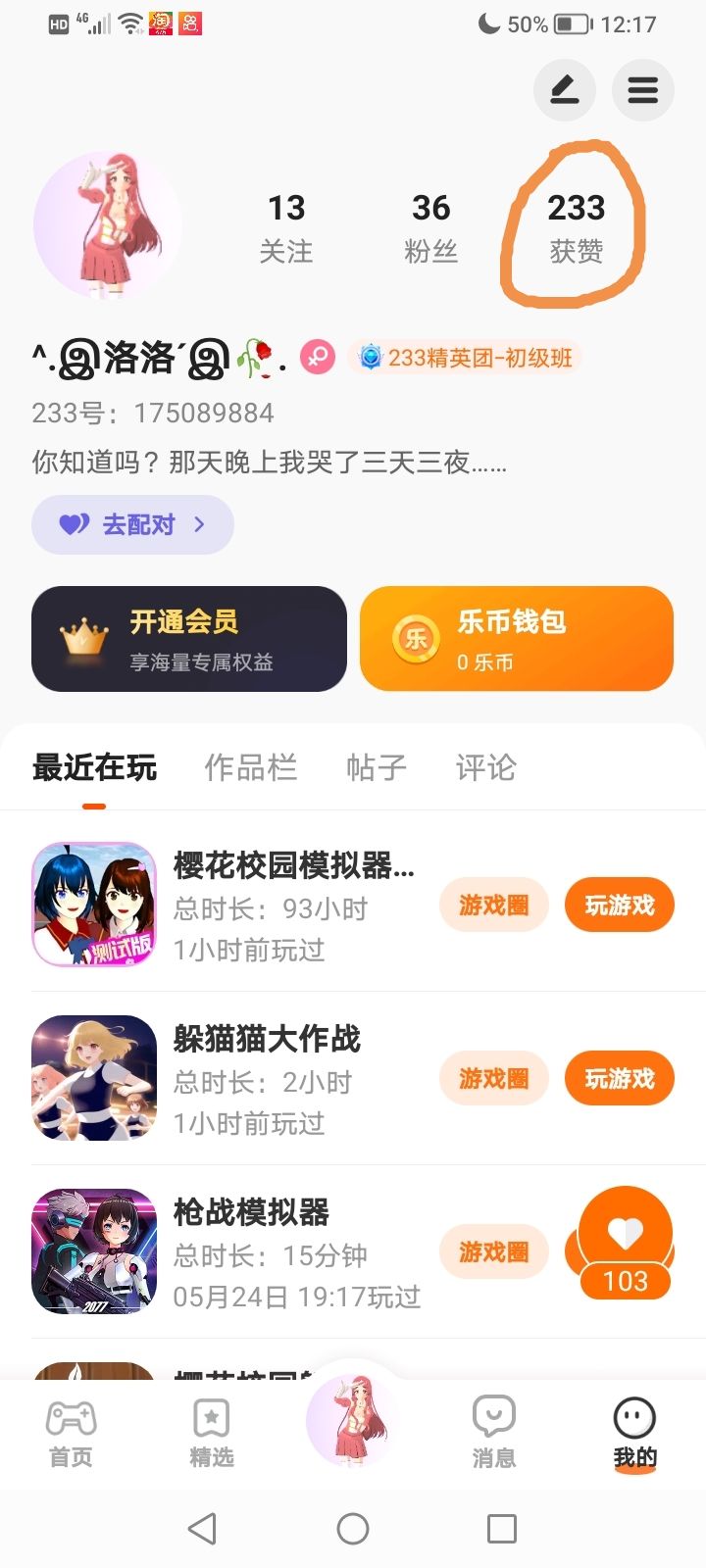The image size is (706, 1568).
Task: Open the 乐币钱包 wallet
Action: [516, 639]
